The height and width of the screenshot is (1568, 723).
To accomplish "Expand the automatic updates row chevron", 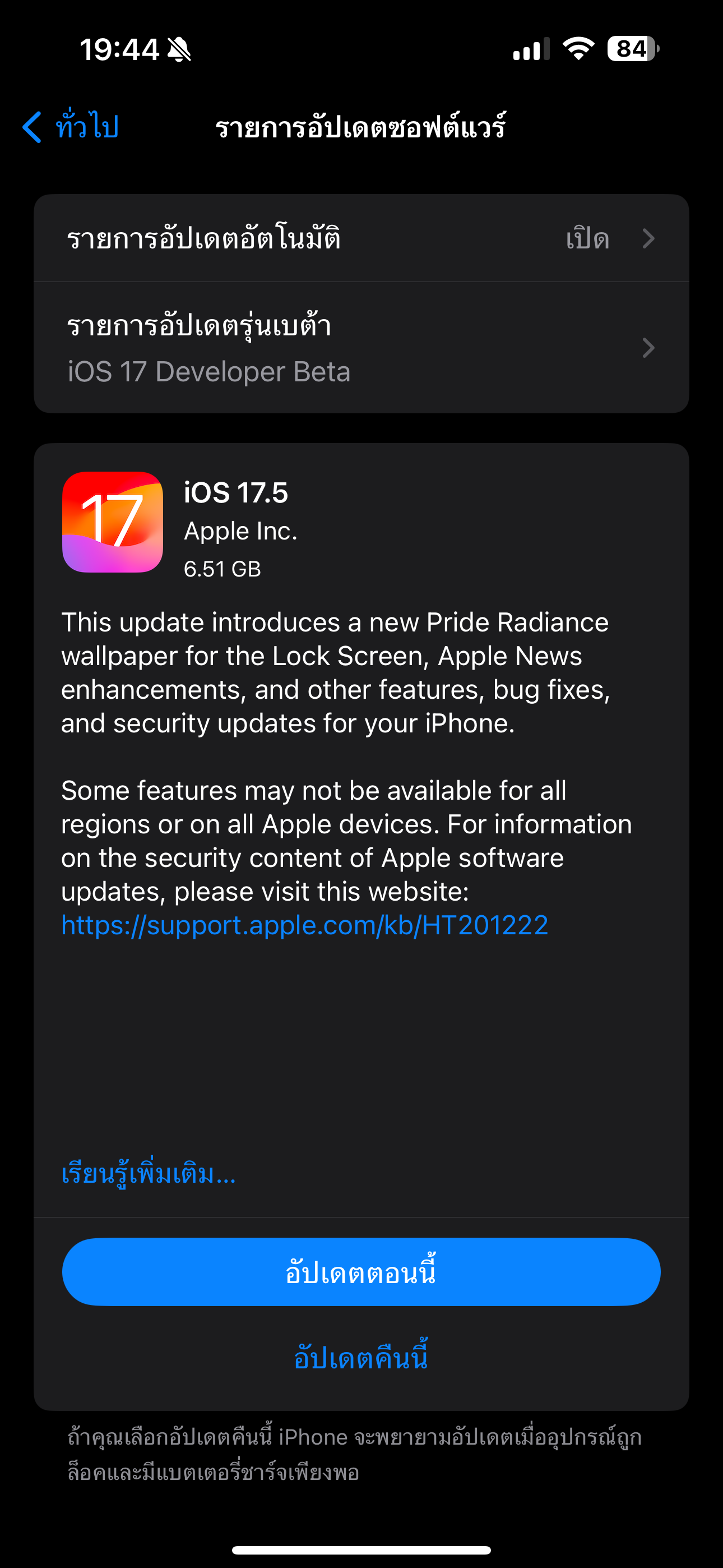I will (x=649, y=238).
